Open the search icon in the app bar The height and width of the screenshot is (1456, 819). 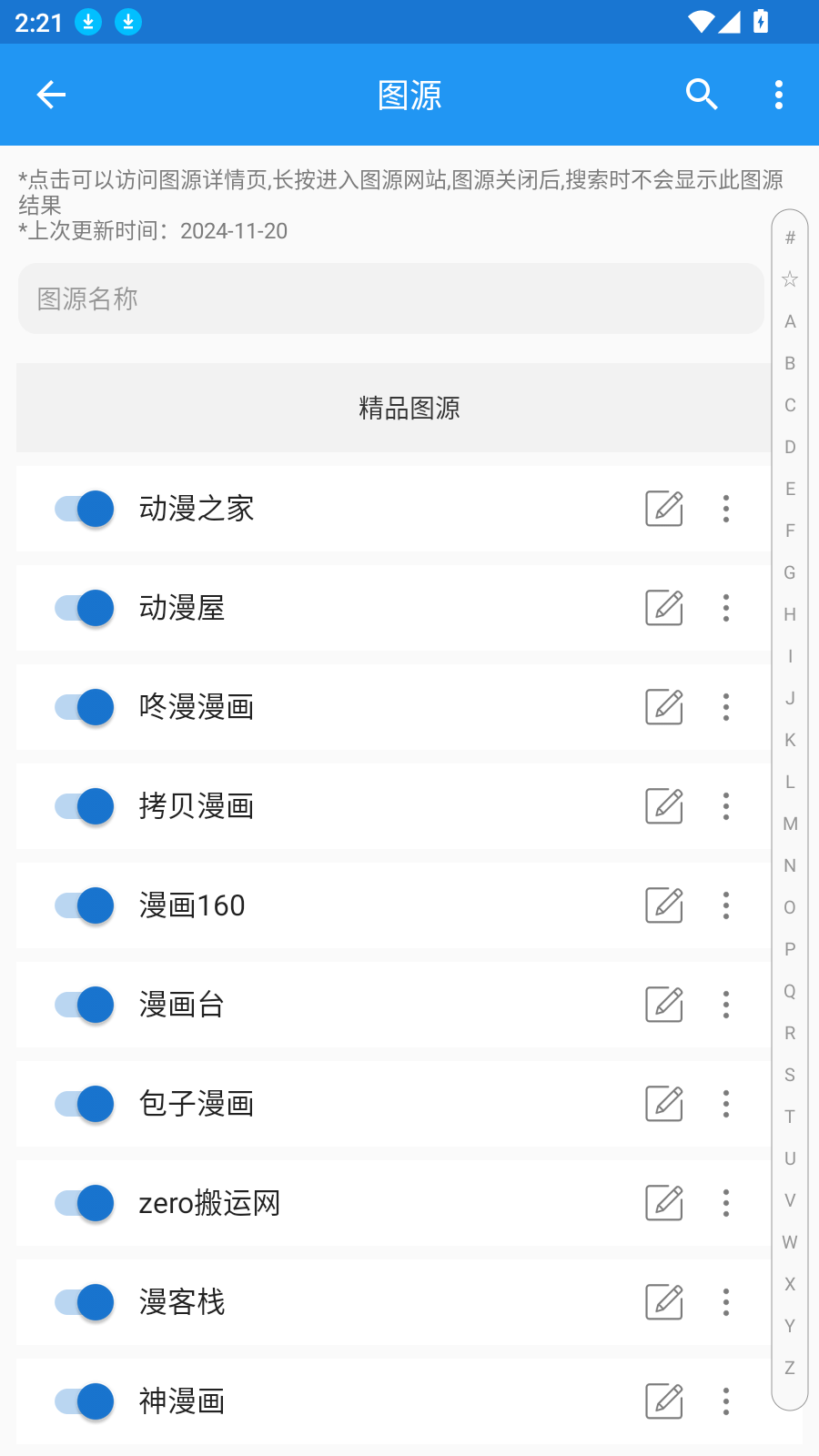702,95
